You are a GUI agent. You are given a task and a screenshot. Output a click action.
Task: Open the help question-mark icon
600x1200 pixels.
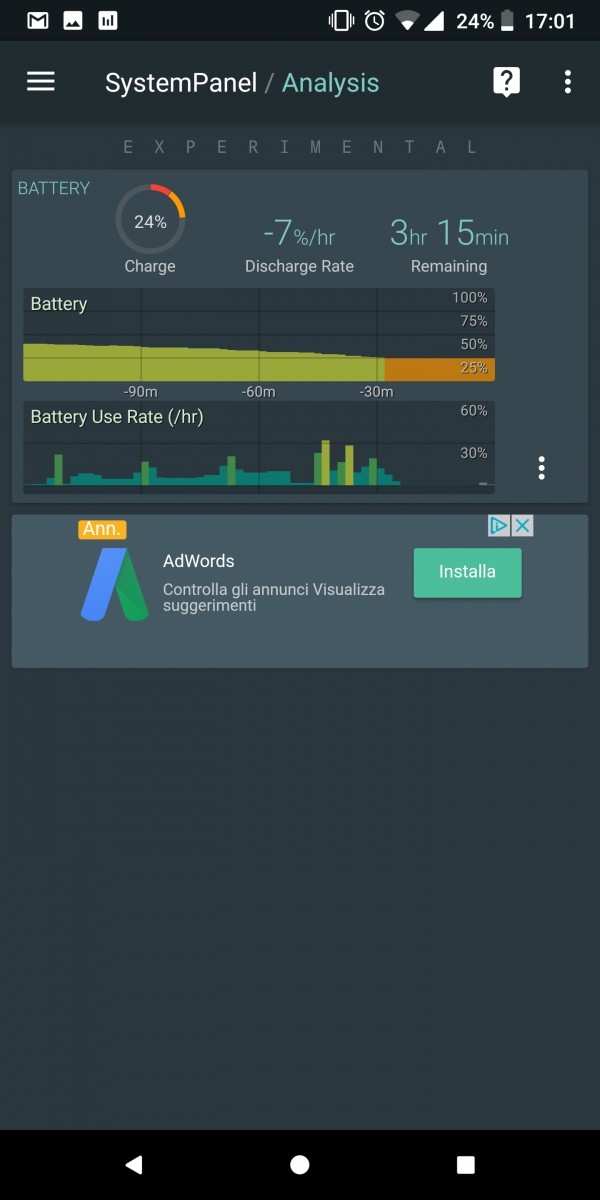(507, 82)
